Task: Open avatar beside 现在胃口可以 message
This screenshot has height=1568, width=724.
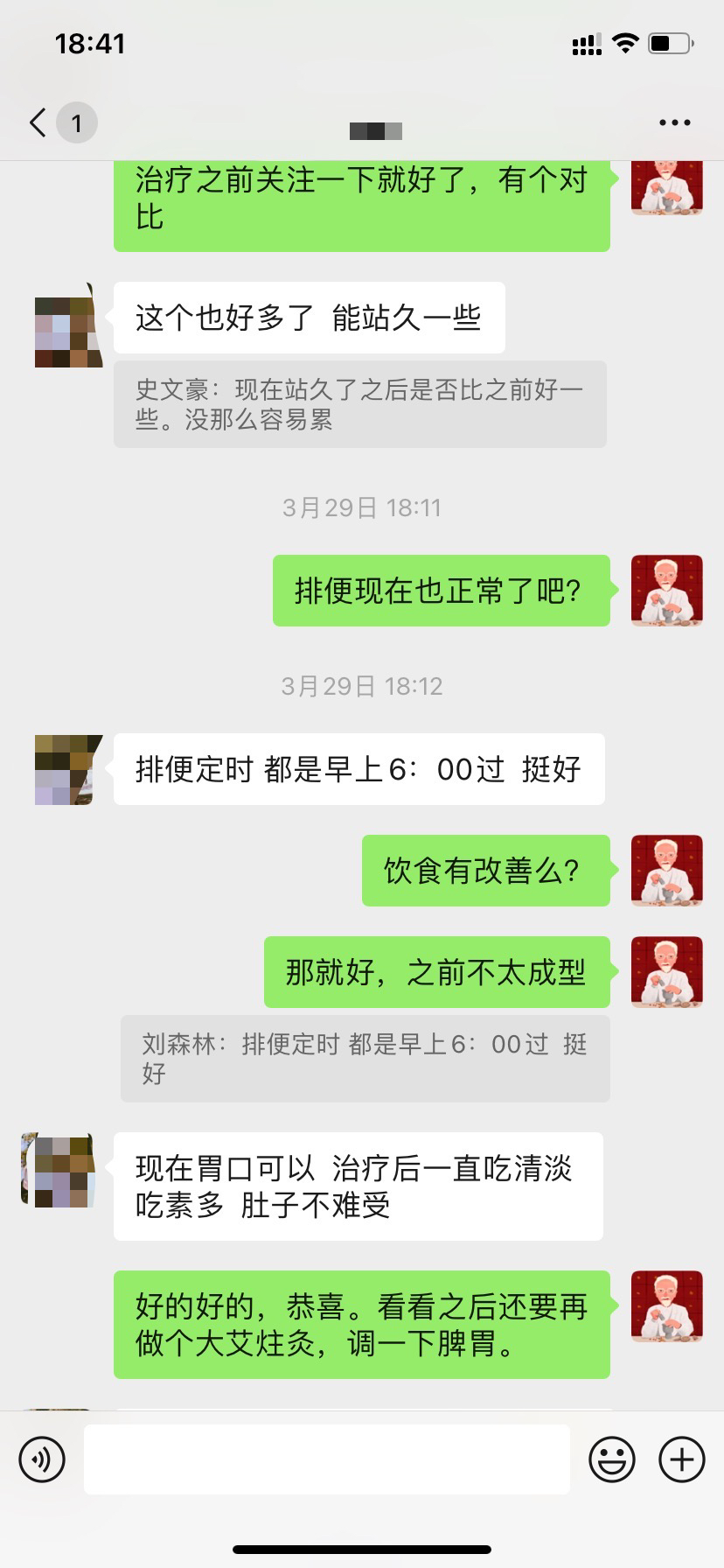Action: pyautogui.click(x=58, y=1170)
